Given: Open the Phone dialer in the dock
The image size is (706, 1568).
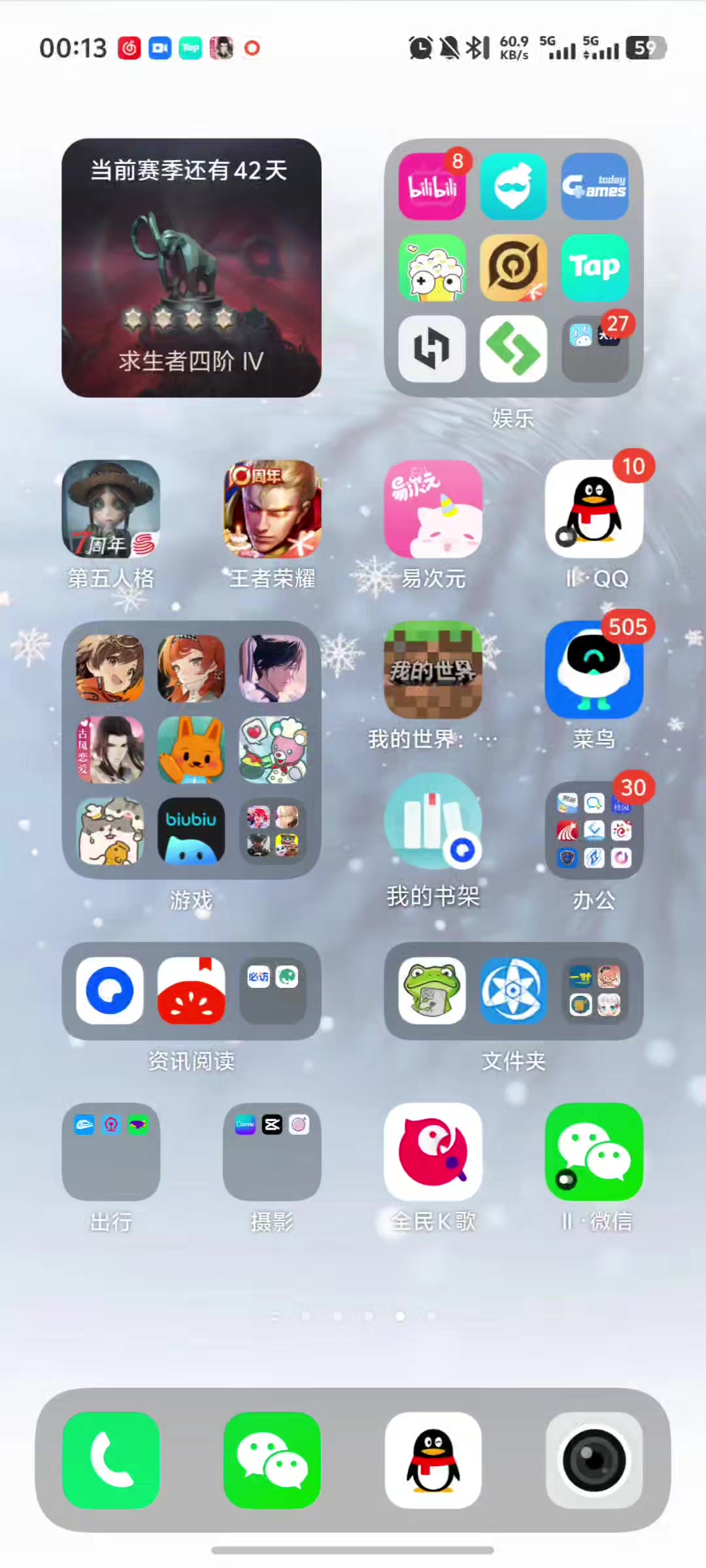Looking at the screenshot, I should 111,1460.
